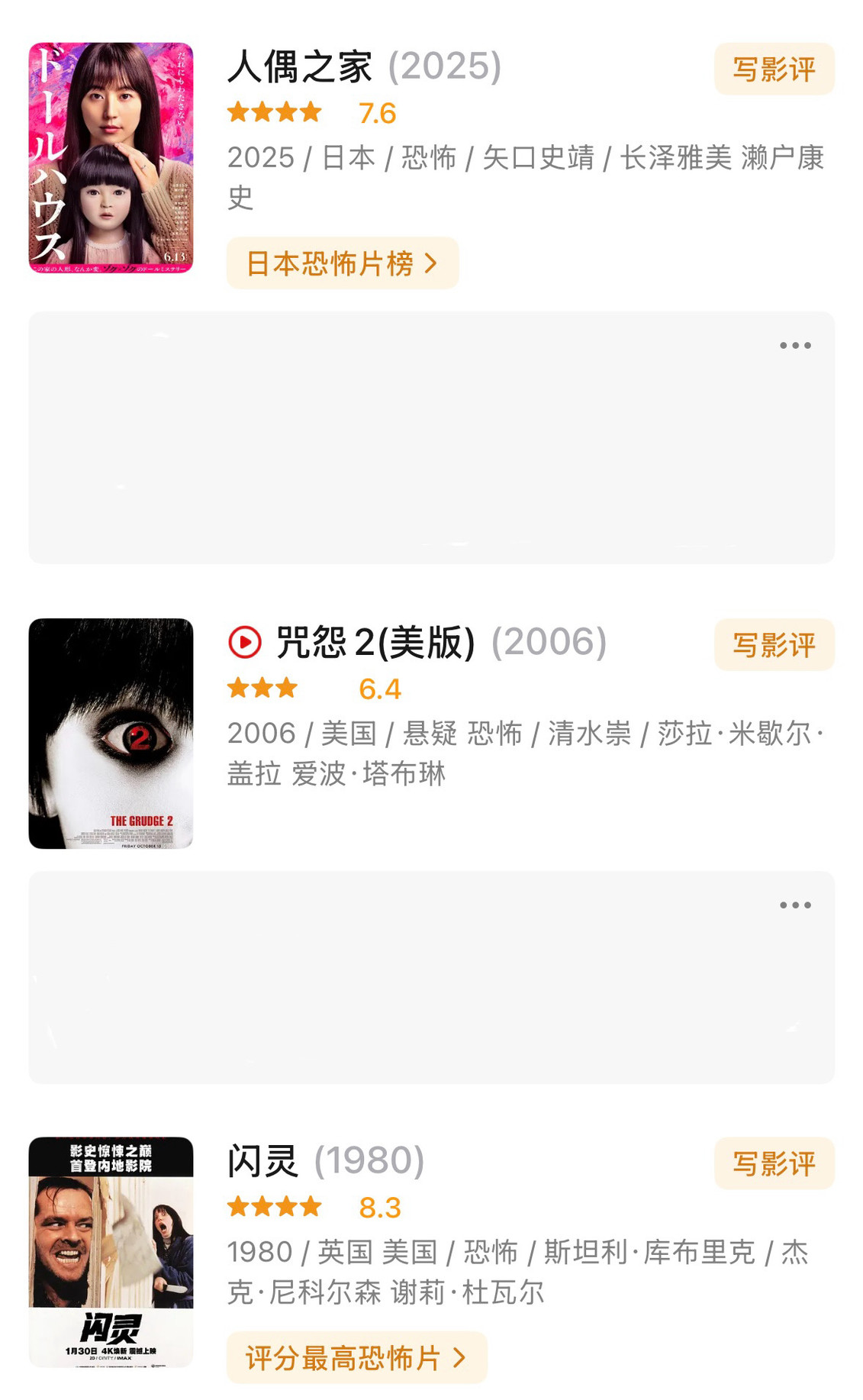Image resolution: width=863 pixels, height=1400 pixels.
Task: Open the 人偶之家 movie poster
Action: tap(111, 158)
